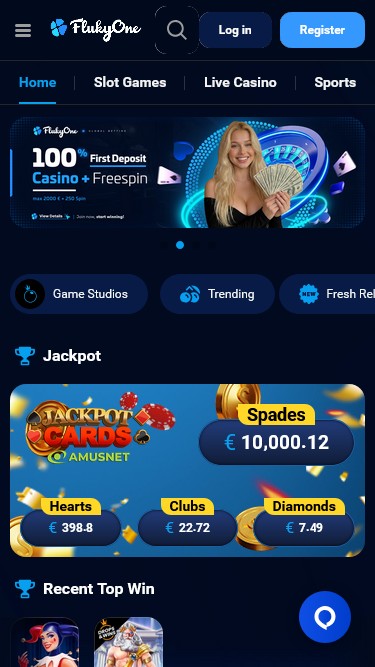The image size is (375, 667).
Task: Open the Jackpot Cards Amusnet card
Action: pos(188,470)
